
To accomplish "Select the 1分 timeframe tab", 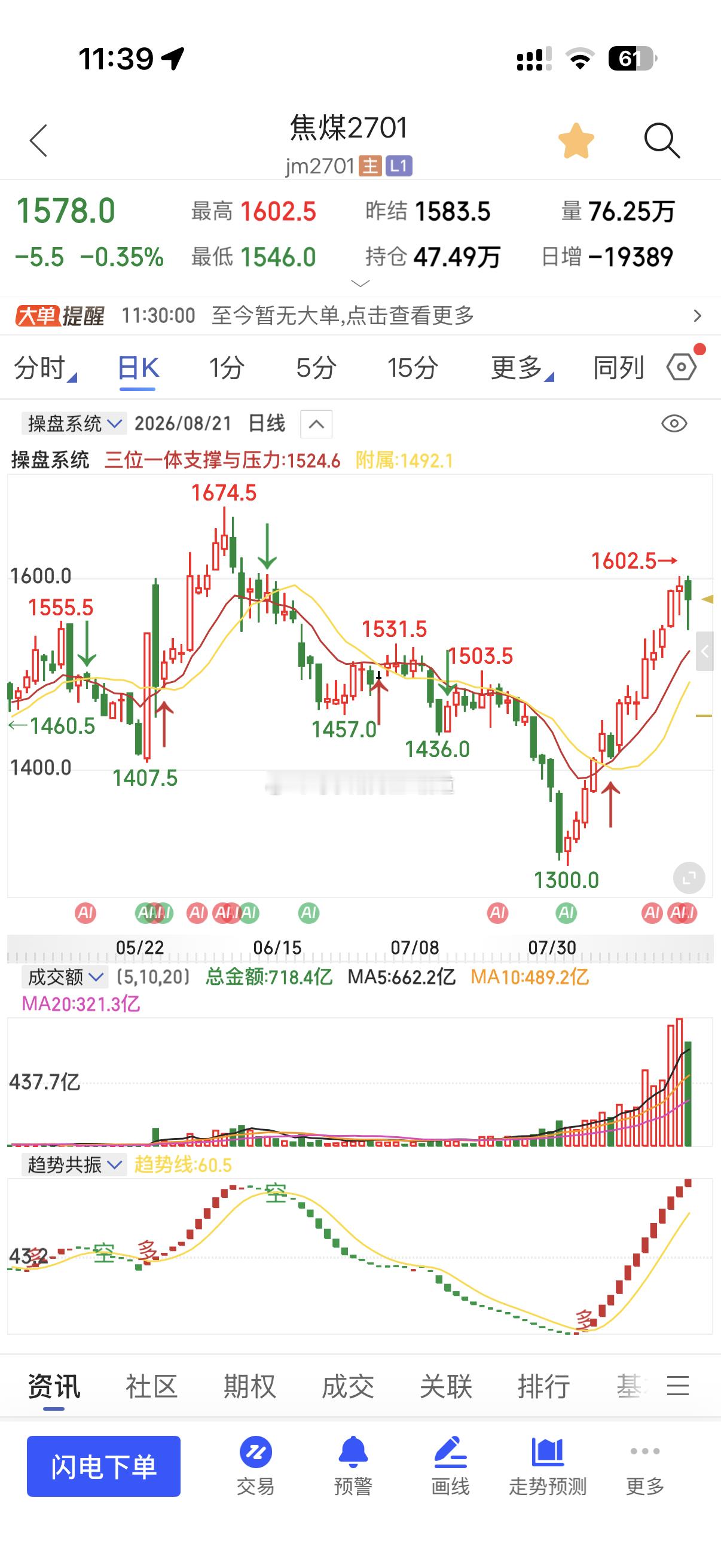I will [227, 368].
